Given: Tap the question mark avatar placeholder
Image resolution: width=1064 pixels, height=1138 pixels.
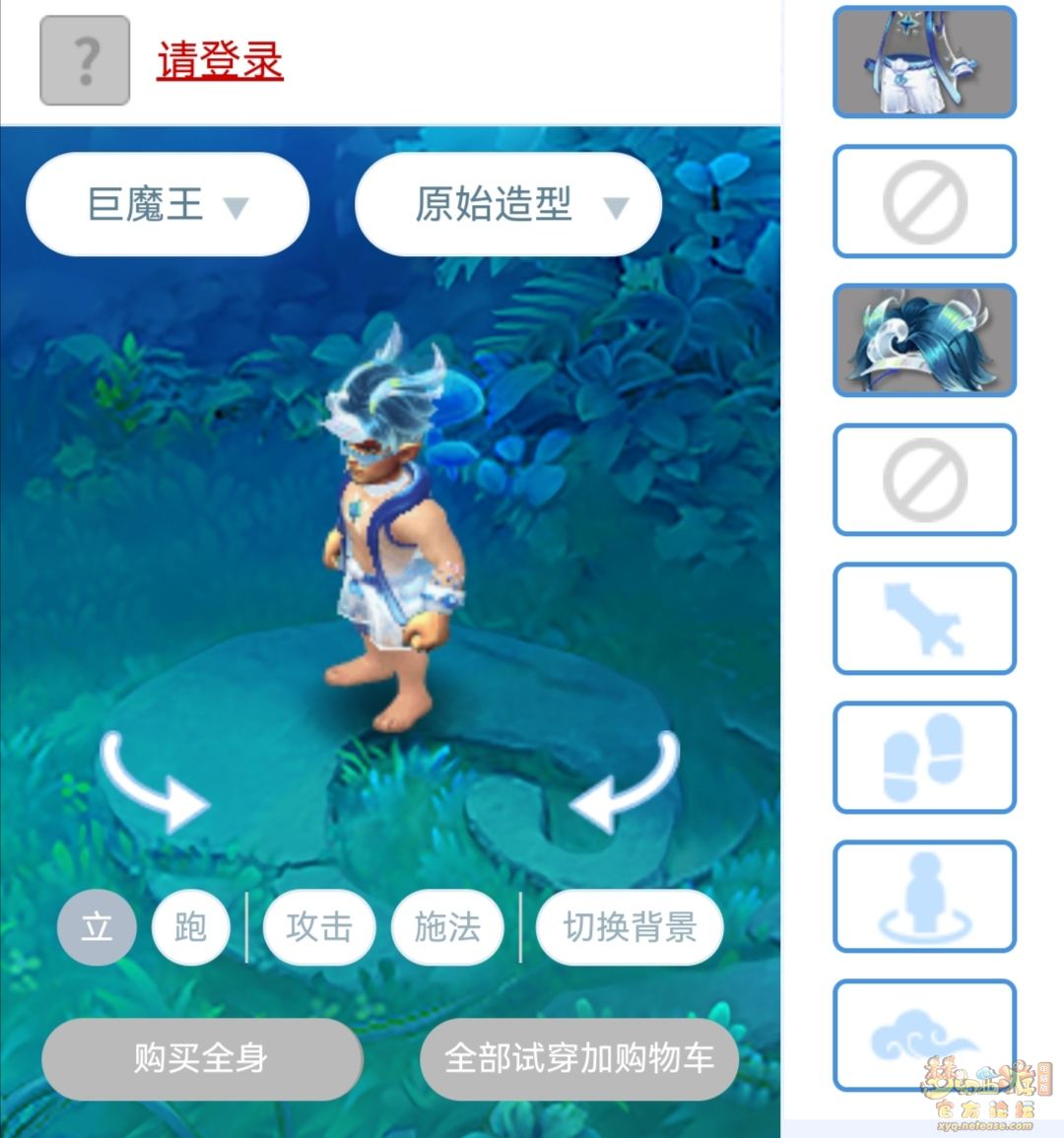Looking at the screenshot, I should 85,60.
